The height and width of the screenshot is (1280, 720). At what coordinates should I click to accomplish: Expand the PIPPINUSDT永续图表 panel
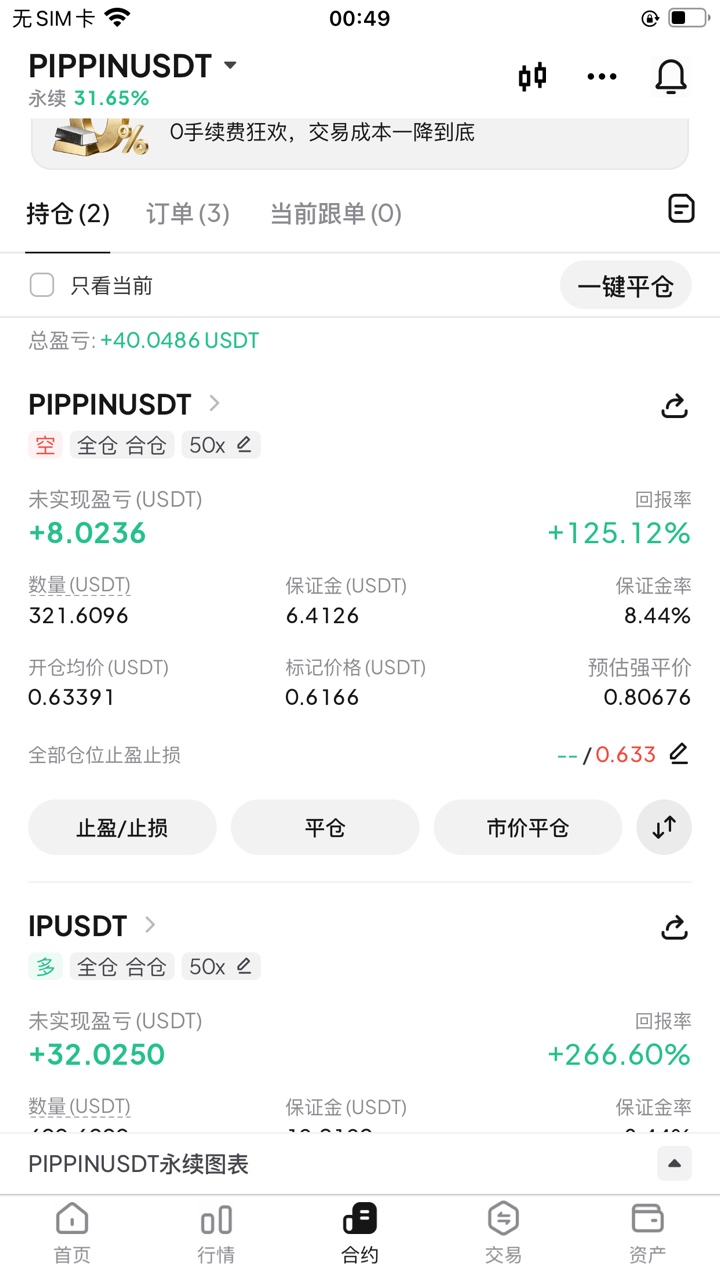coord(674,1163)
